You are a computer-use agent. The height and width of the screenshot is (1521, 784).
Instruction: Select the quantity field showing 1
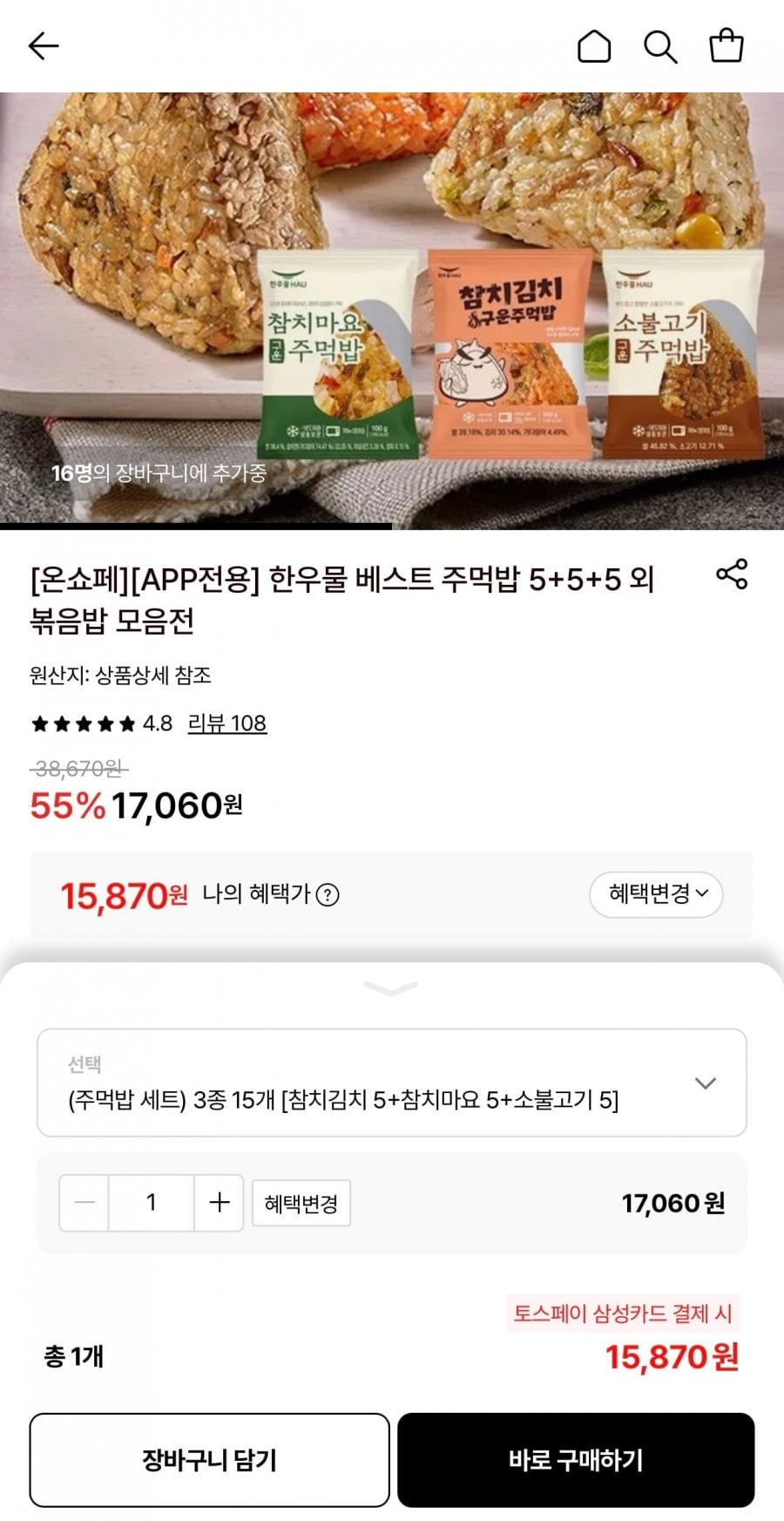[151, 1203]
